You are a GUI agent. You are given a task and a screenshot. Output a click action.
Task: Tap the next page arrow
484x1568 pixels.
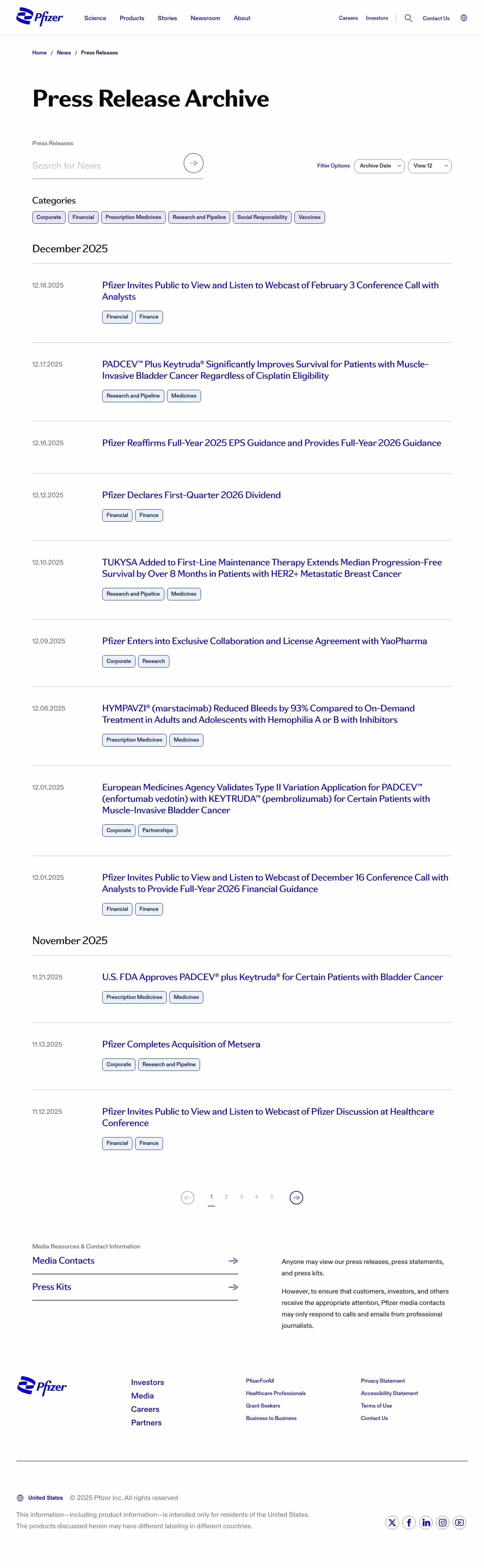click(296, 1197)
